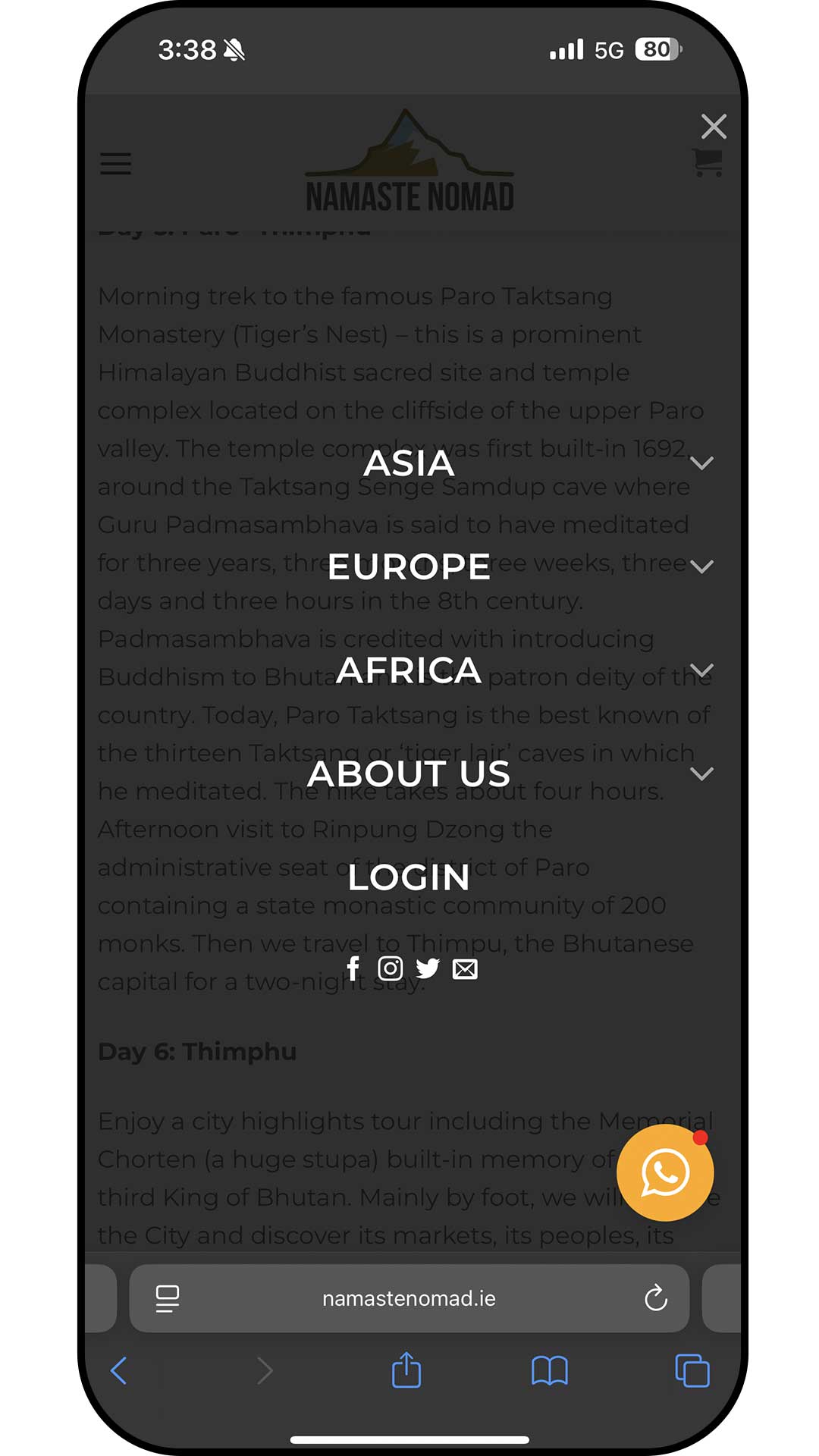Expand the Africa submenu chevron

point(702,670)
